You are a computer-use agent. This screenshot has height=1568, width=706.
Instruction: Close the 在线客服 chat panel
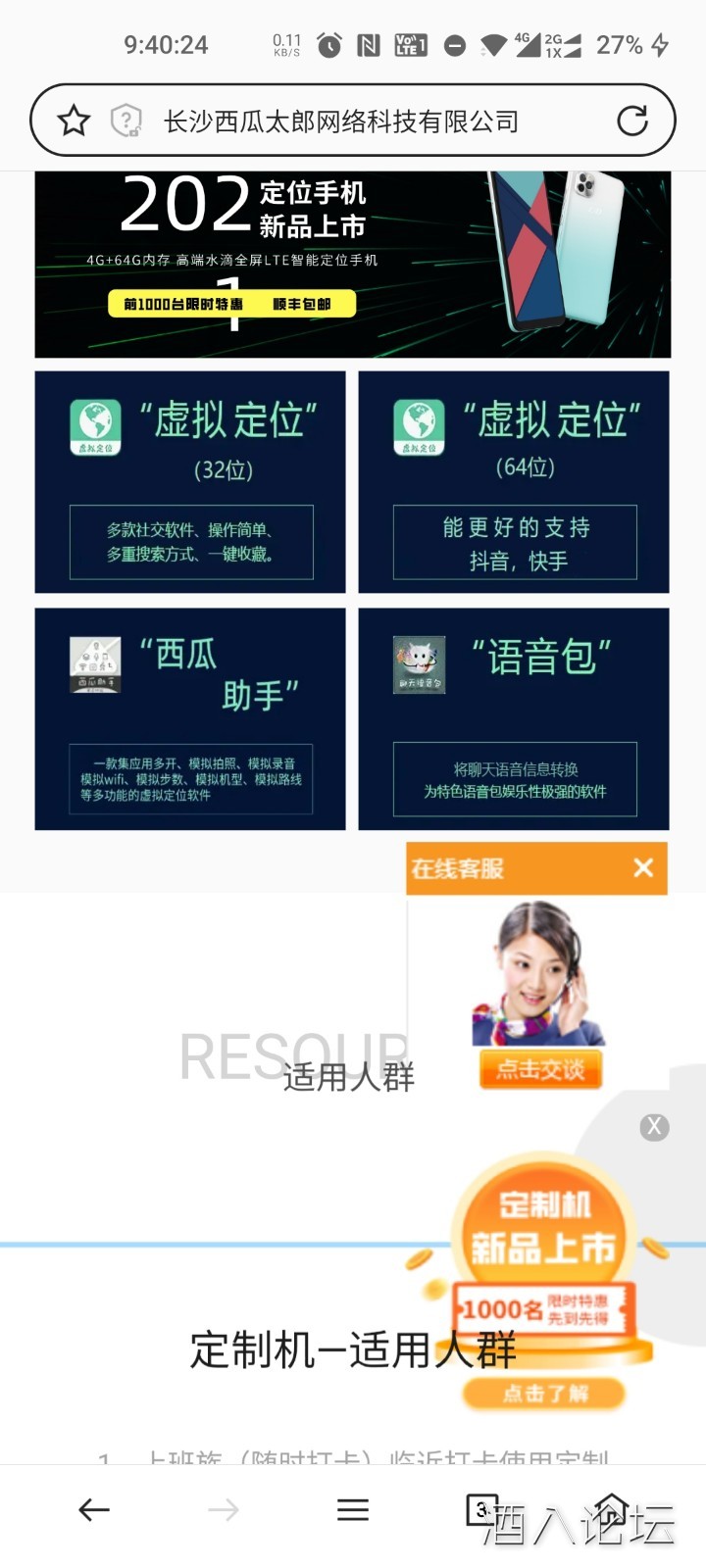(x=643, y=867)
